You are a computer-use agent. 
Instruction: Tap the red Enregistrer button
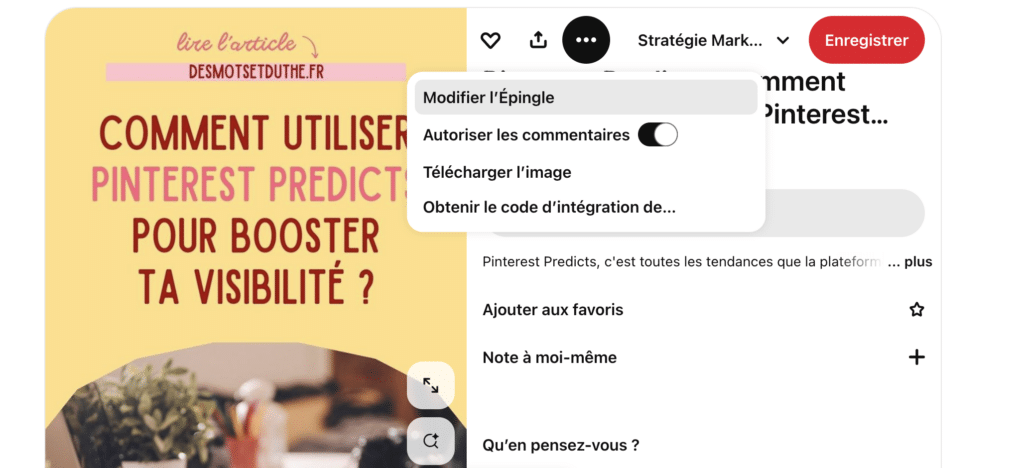tap(866, 40)
